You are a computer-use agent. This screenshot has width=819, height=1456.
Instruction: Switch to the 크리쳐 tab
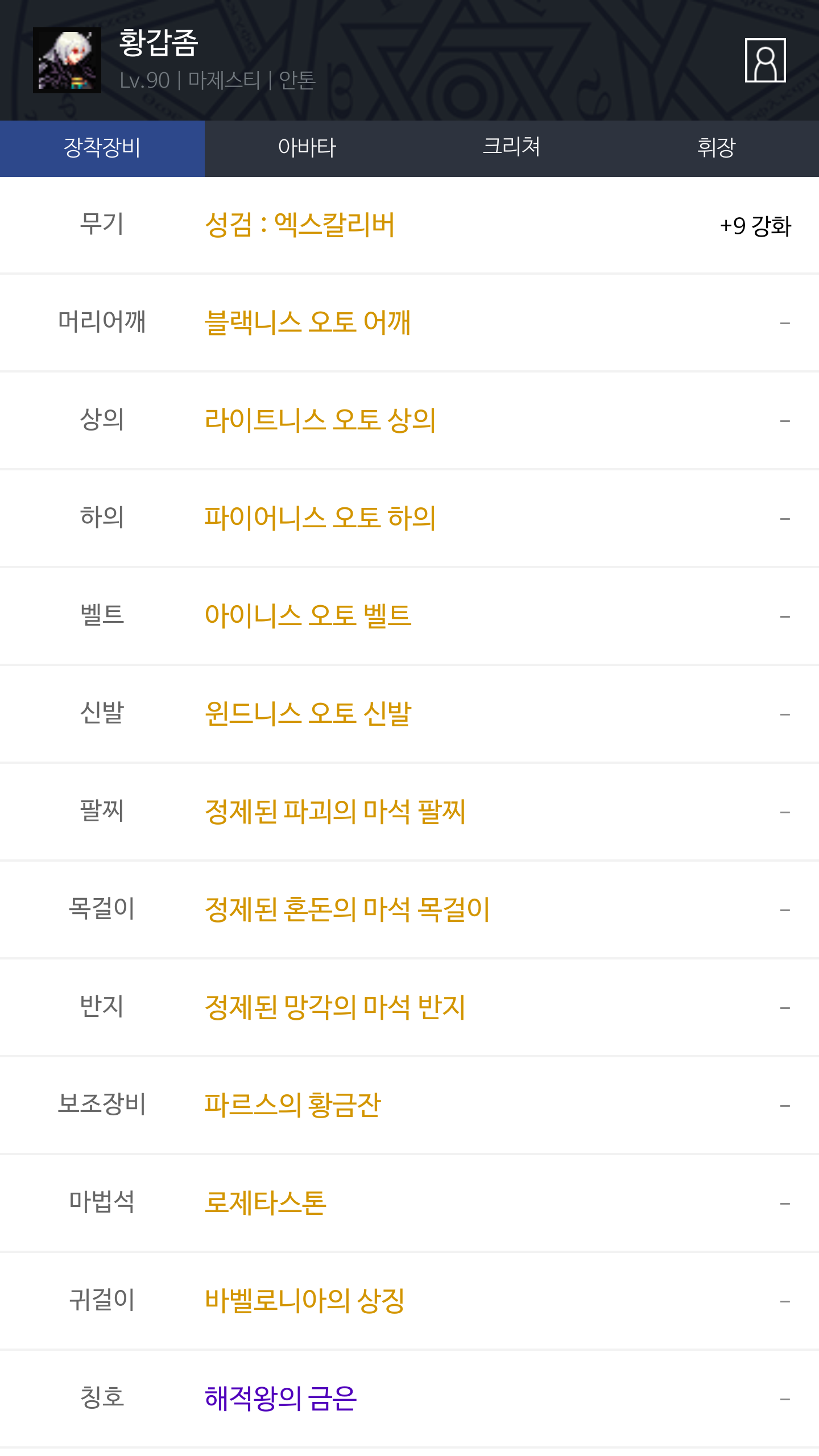[x=512, y=148]
